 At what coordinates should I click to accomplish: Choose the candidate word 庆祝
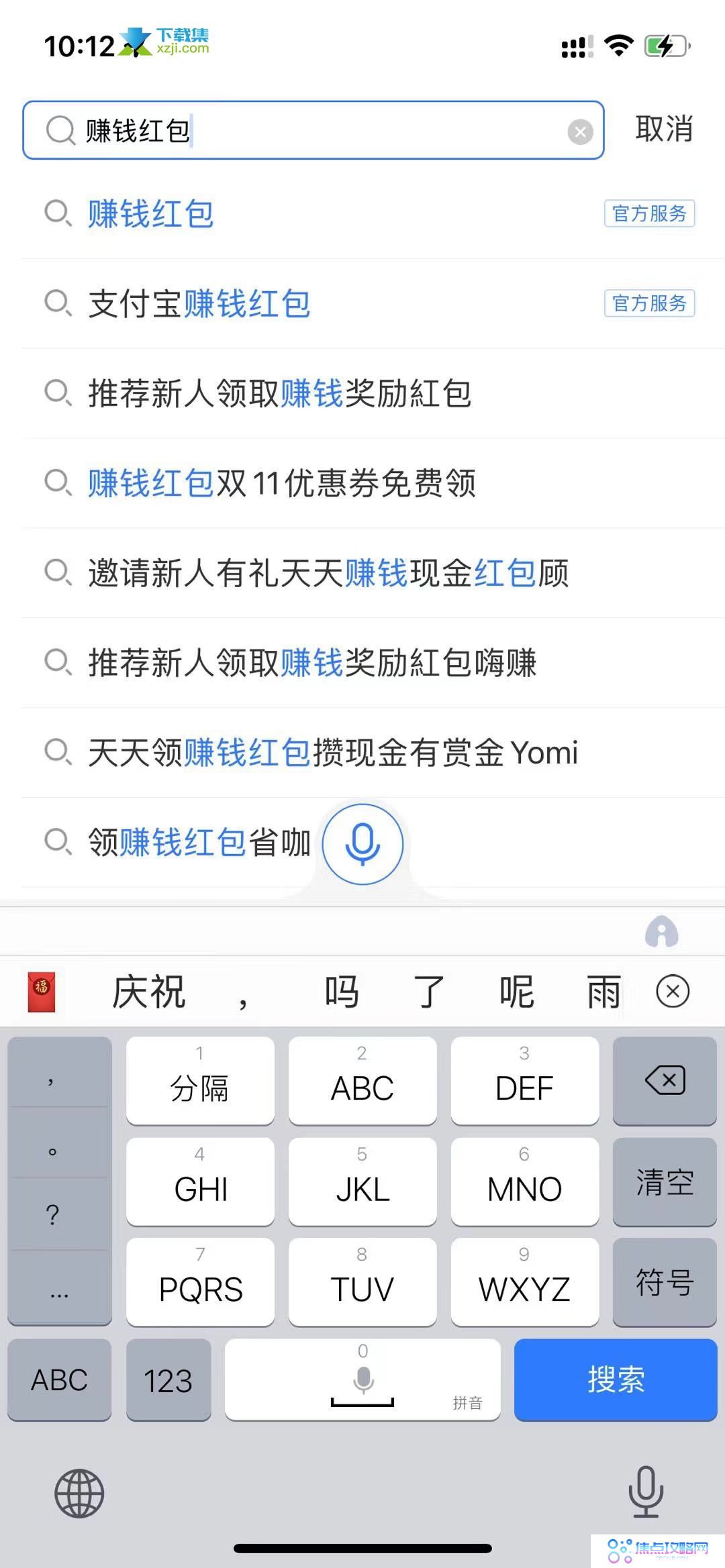[148, 992]
